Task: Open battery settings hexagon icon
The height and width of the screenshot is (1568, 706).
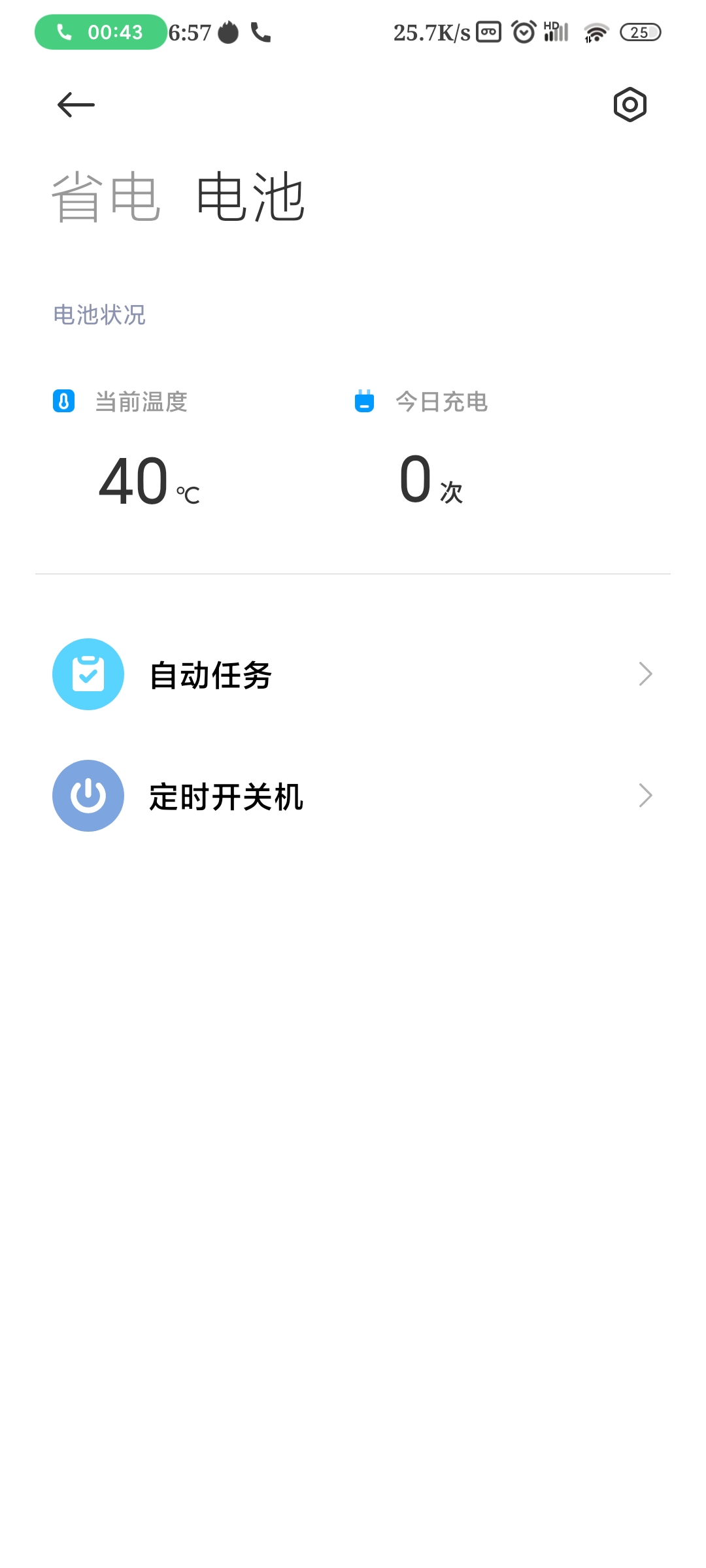Action: [x=630, y=105]
